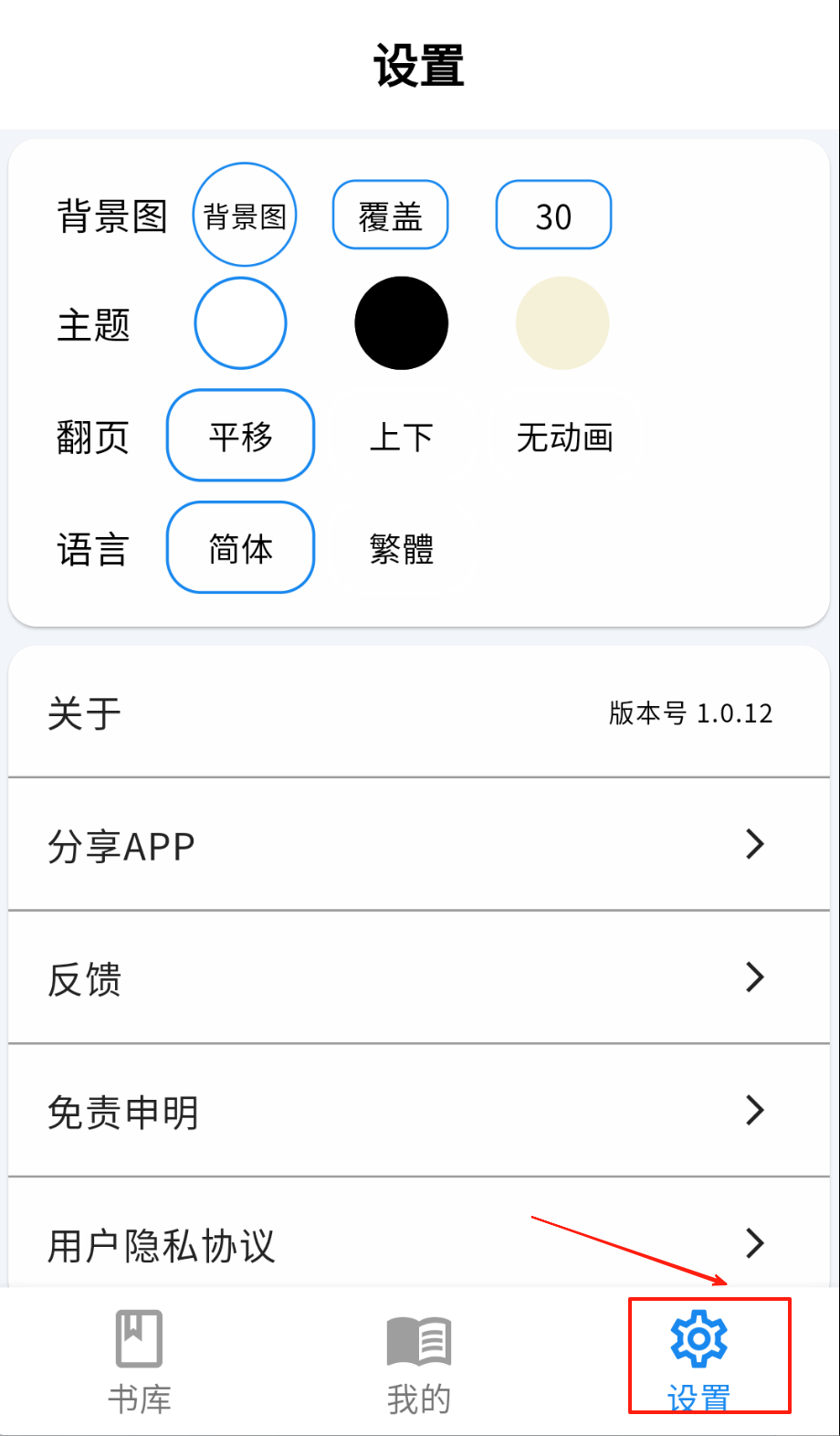Screen dimensions: 840x1436
Task: View the 免责申明 disclaimer
Action: click(419, 1111)
